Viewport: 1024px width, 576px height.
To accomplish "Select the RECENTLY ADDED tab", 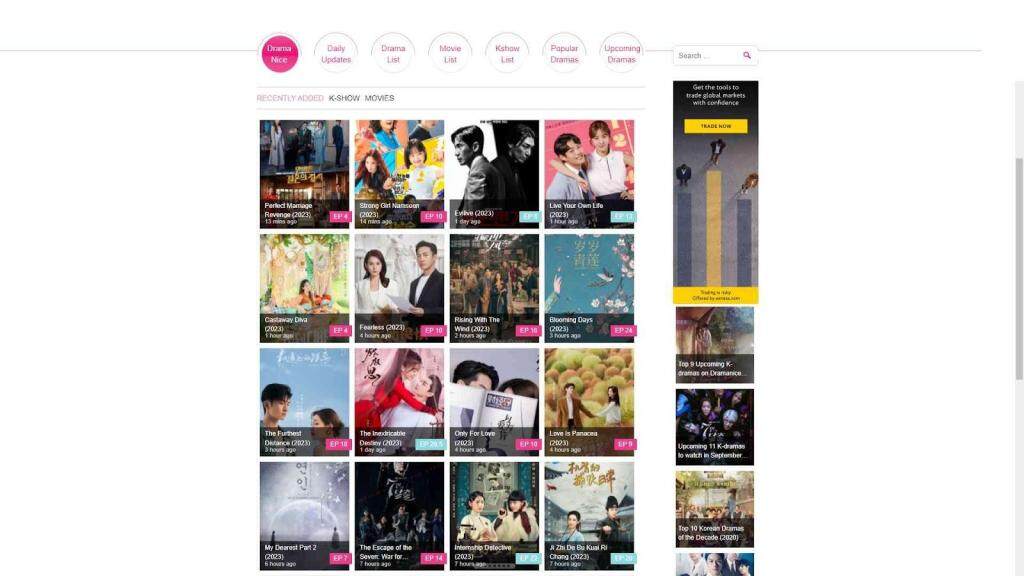I will tap(290, 98).
